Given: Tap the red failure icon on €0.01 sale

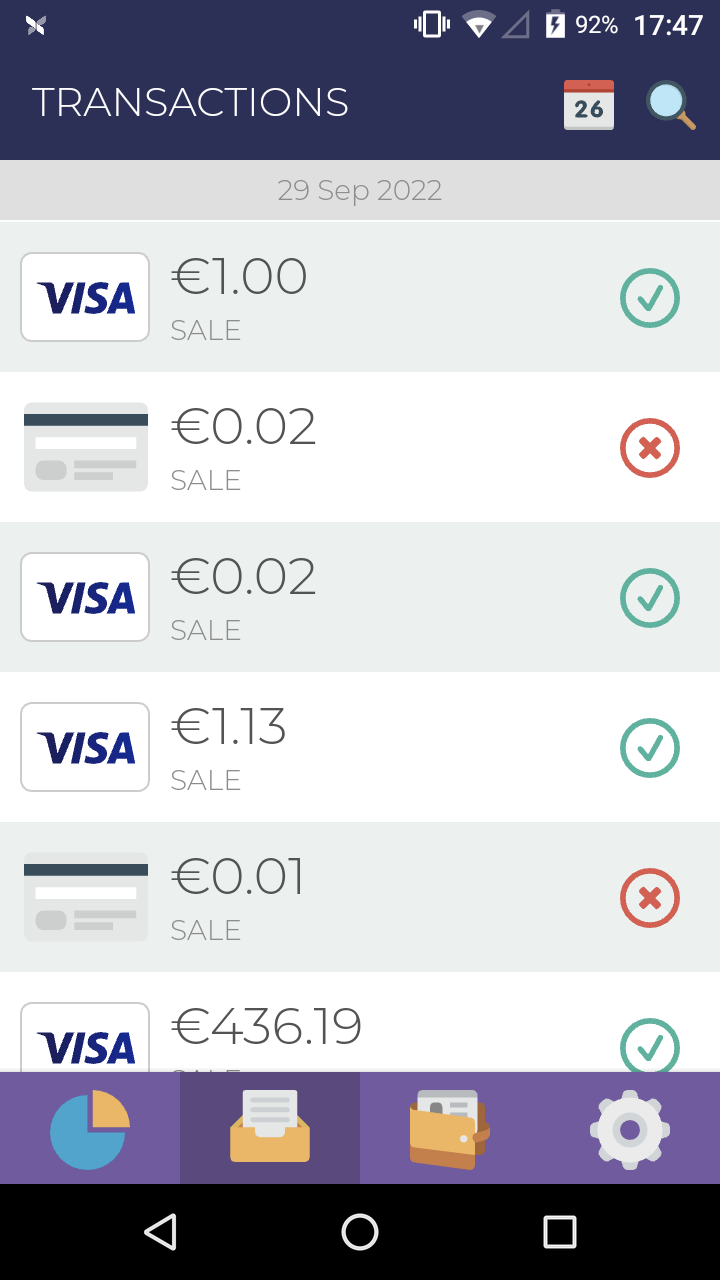Looking at the screenshot, I should [650, 897].
